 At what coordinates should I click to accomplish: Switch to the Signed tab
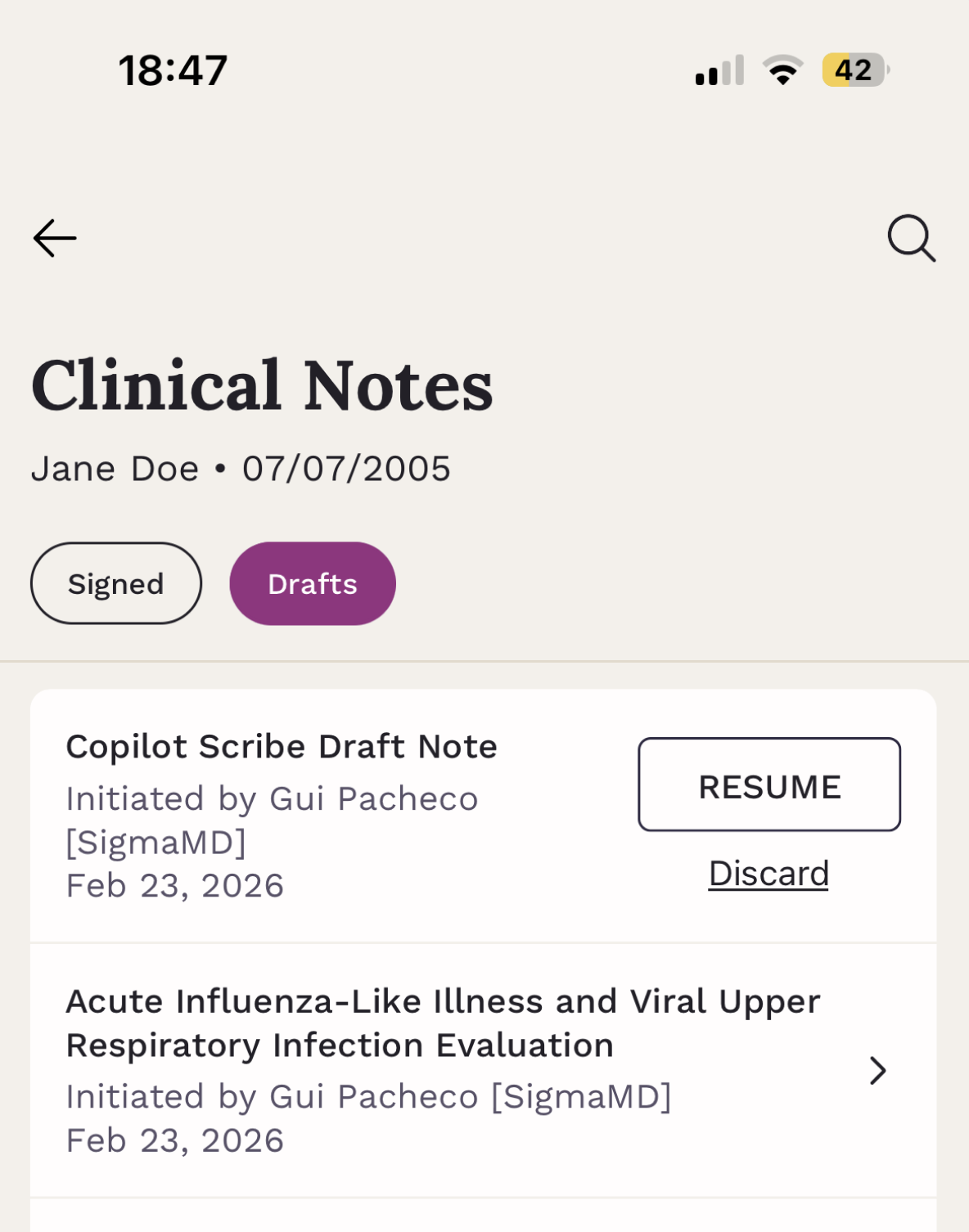116,583
